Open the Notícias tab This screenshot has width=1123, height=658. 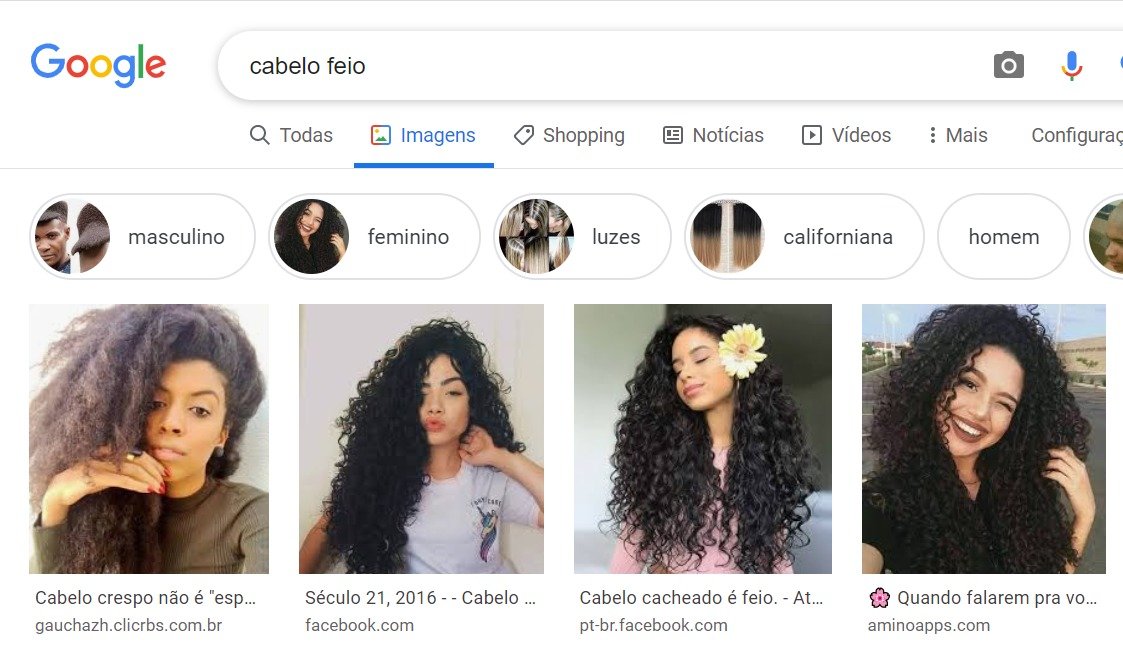click(x=713, y=135)
